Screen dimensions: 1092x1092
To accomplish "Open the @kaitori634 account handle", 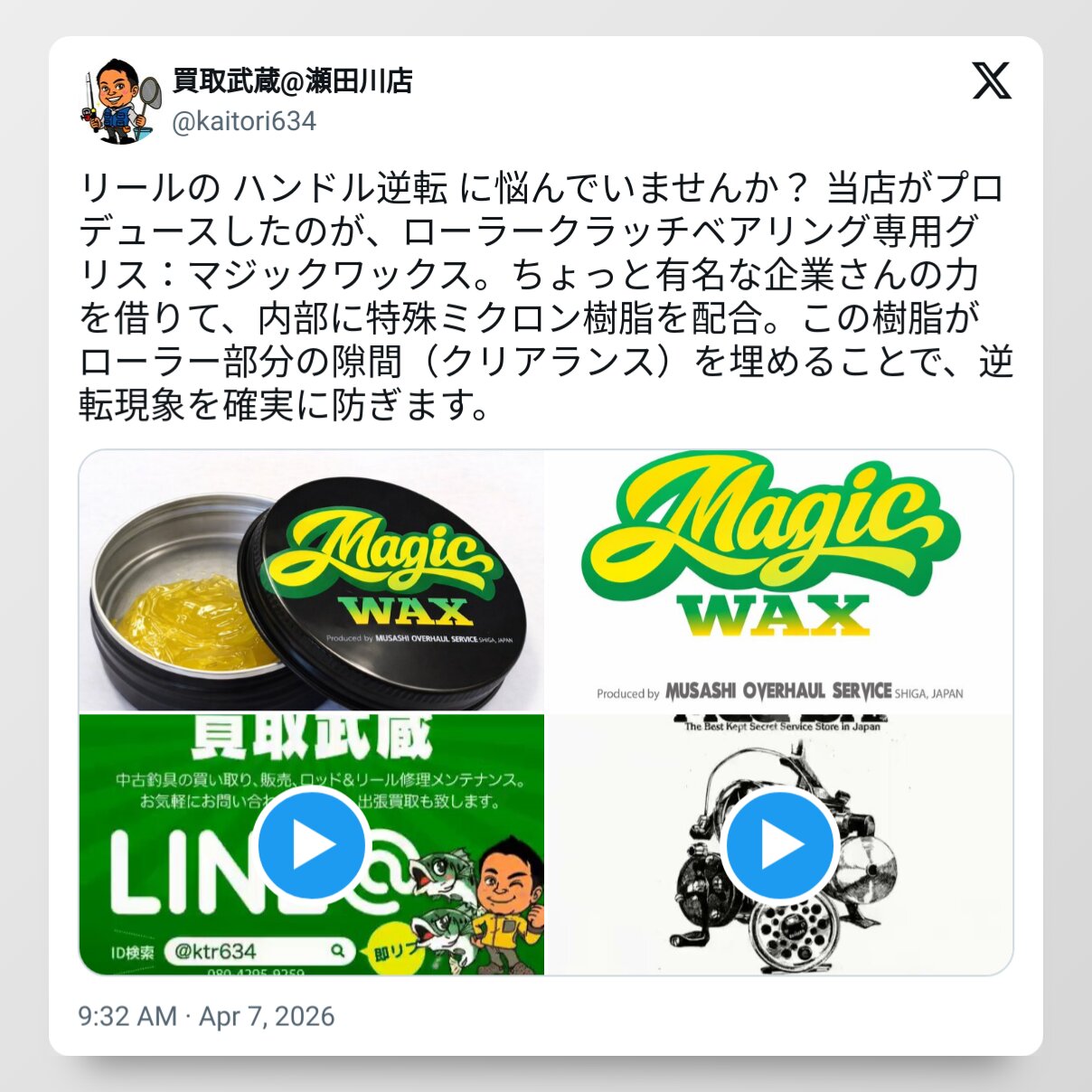I will click(244, 121).
